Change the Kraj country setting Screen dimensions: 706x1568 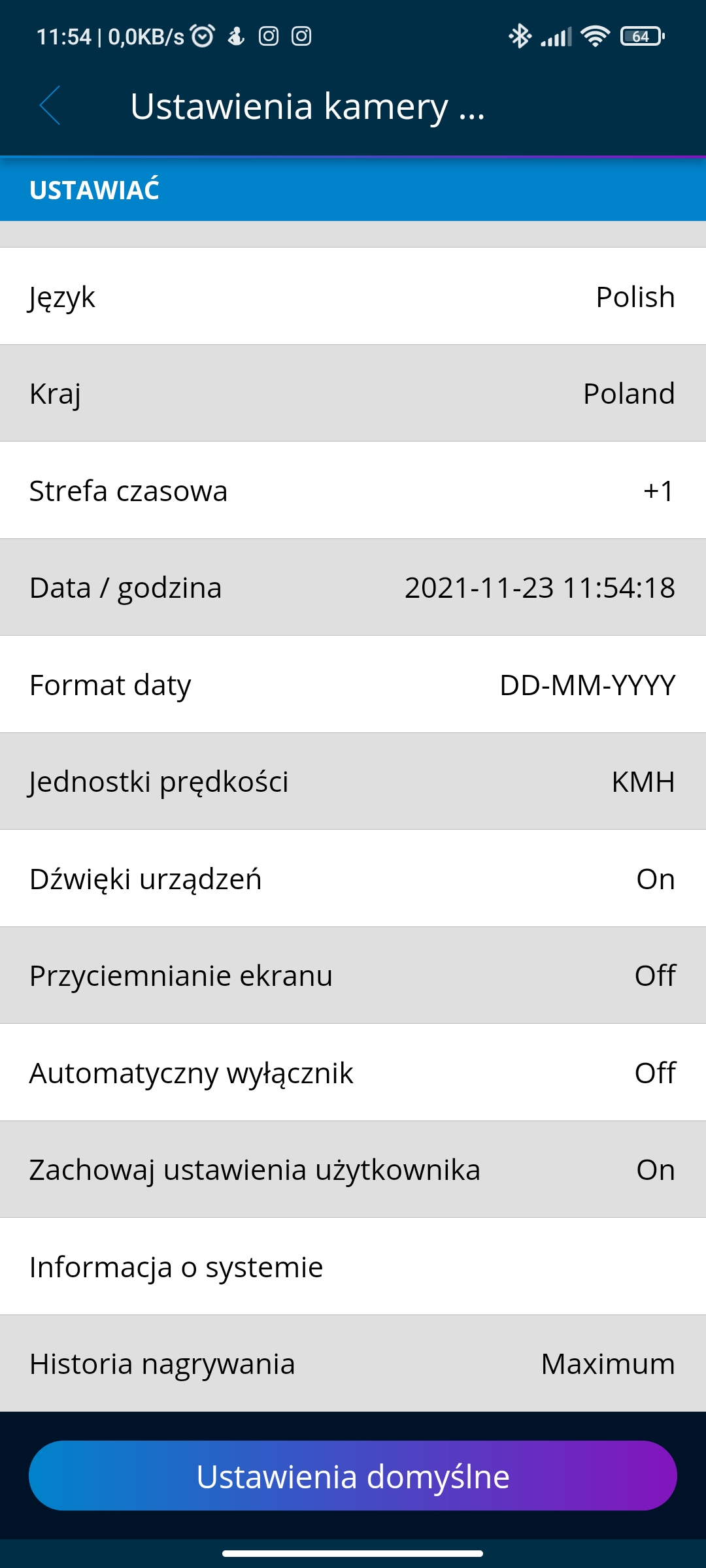pos(353,393)
